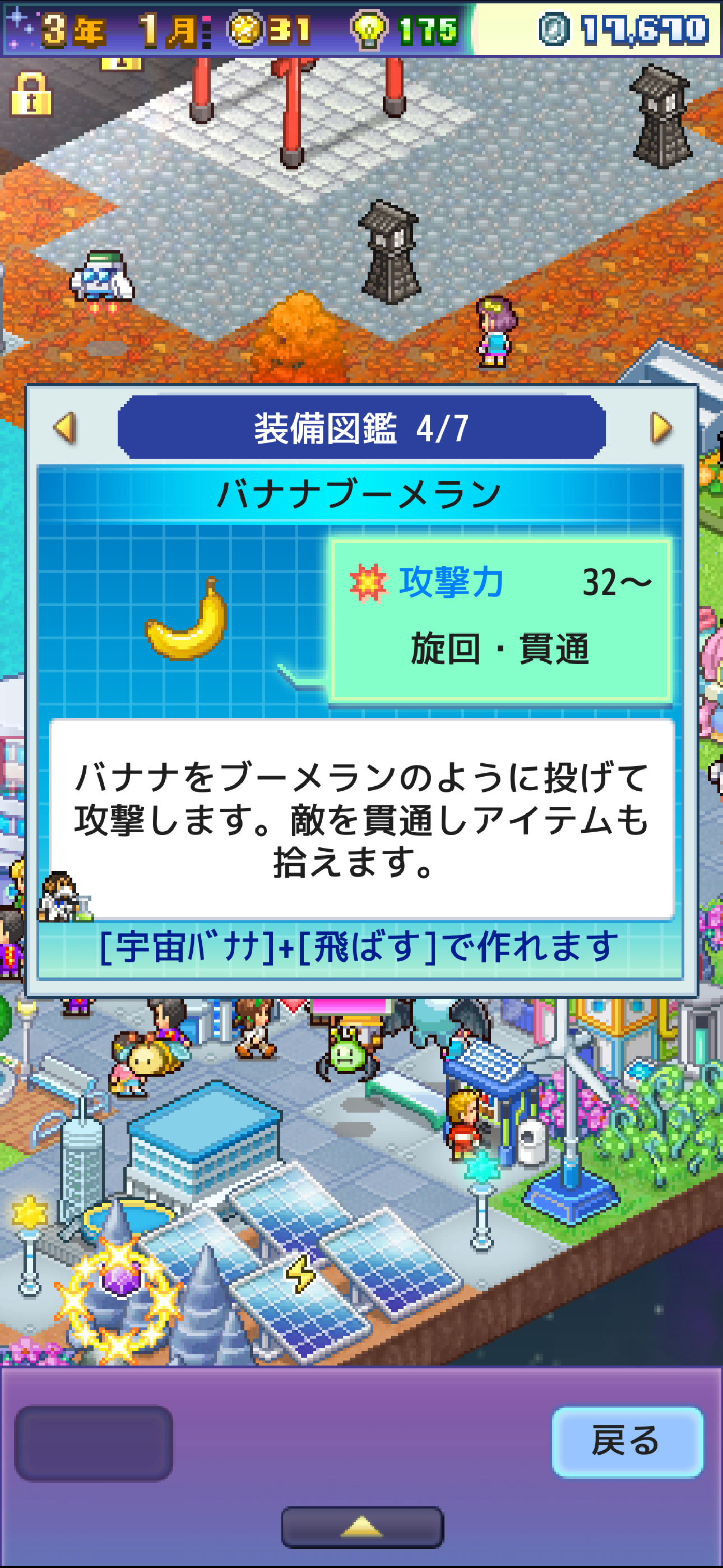The height and width of the screenshot is (1568, 723).
Task: Expand the bottom panel with the up arrow
Action: [362, 1527]
